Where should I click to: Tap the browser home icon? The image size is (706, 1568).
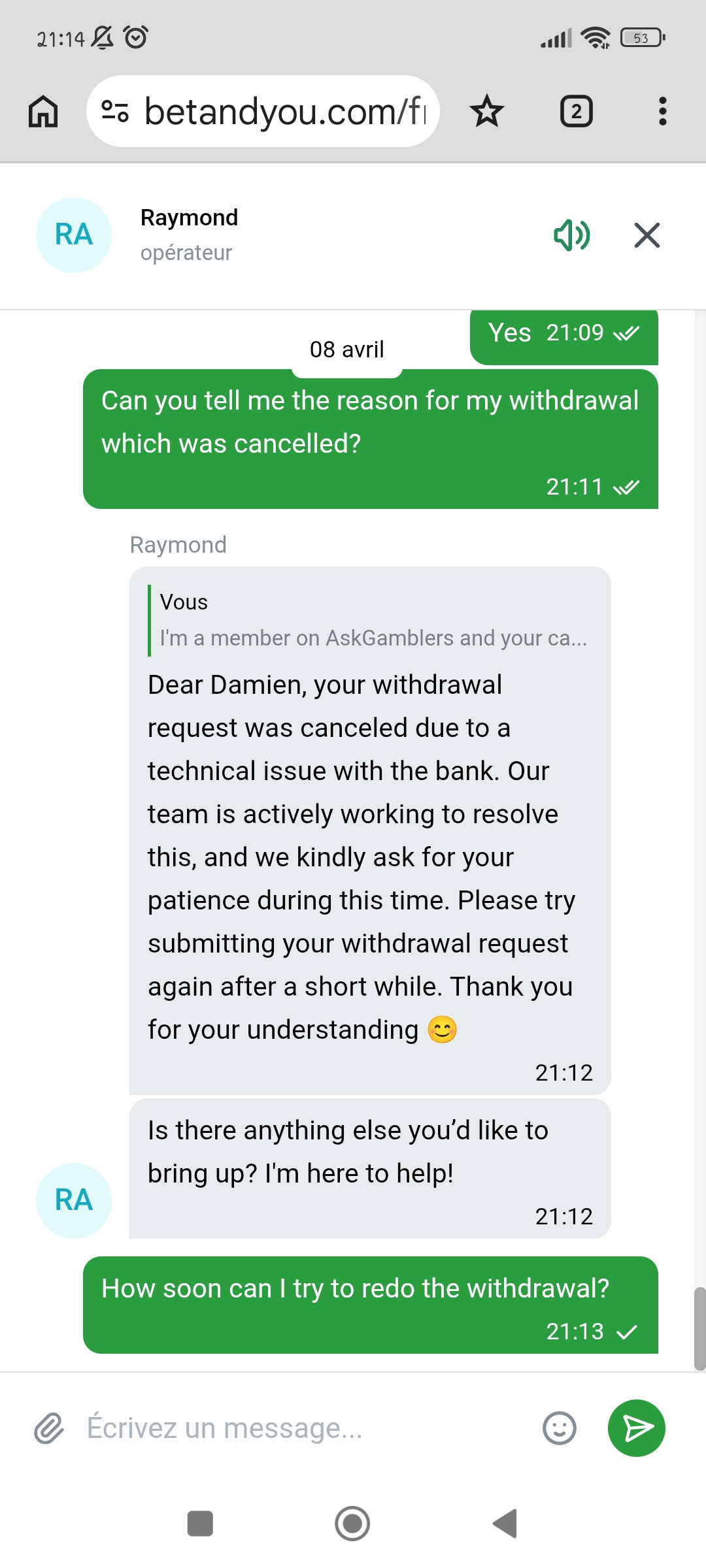click(x=43, y=111)
